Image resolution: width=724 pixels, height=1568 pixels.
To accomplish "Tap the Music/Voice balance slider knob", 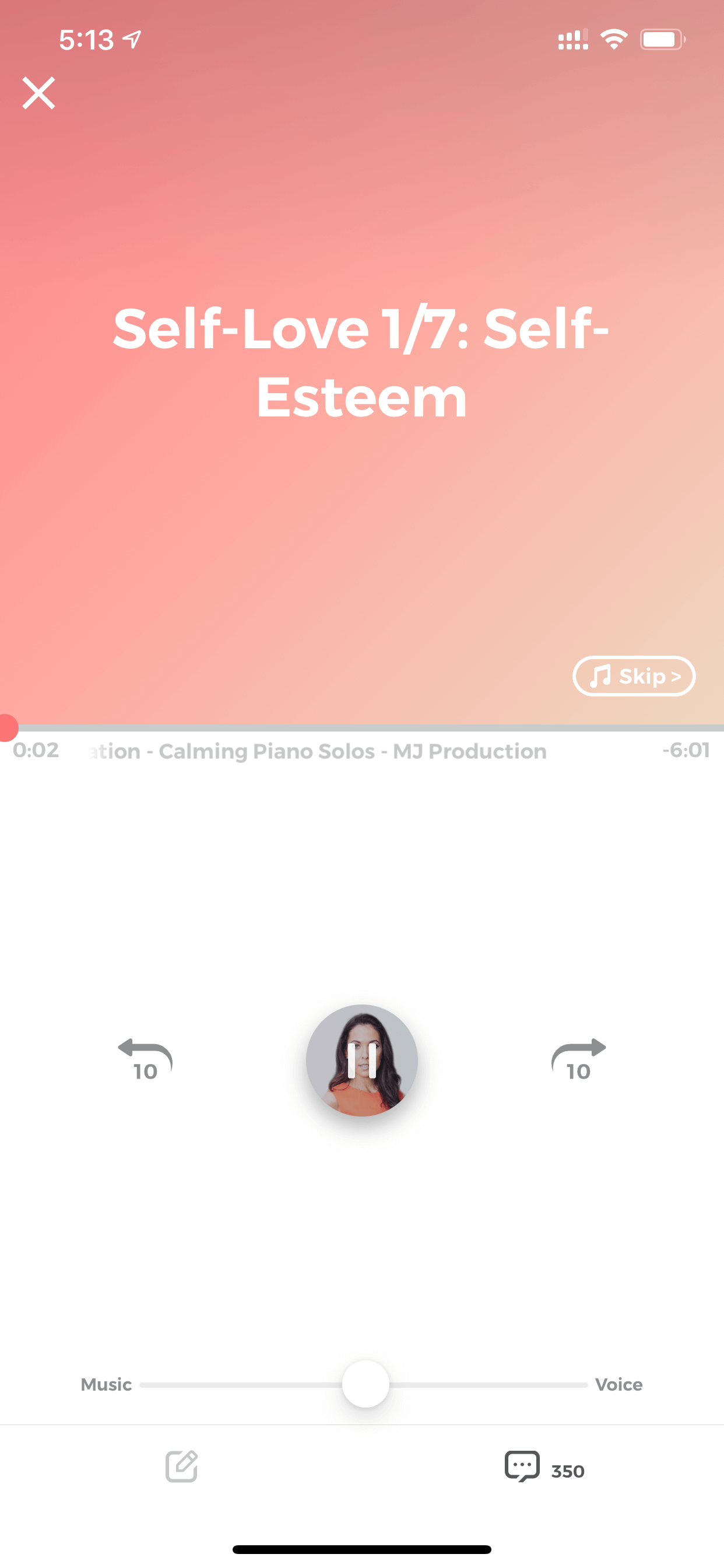I will [x=365, y=1384].
